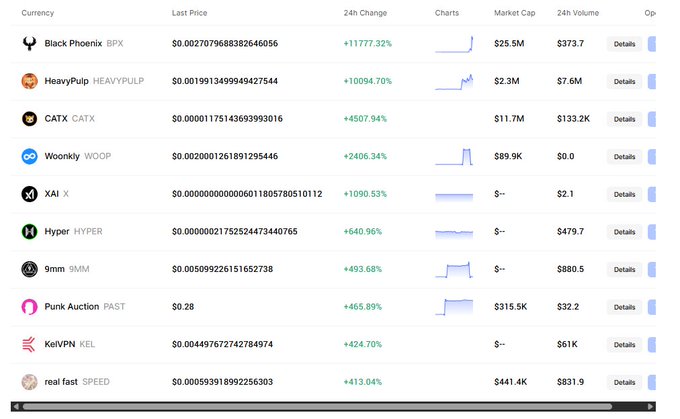The width and height of the screenshot is (680, 419).
Task: Open real fast SPEED Details
Action: (x=624, y=382)
